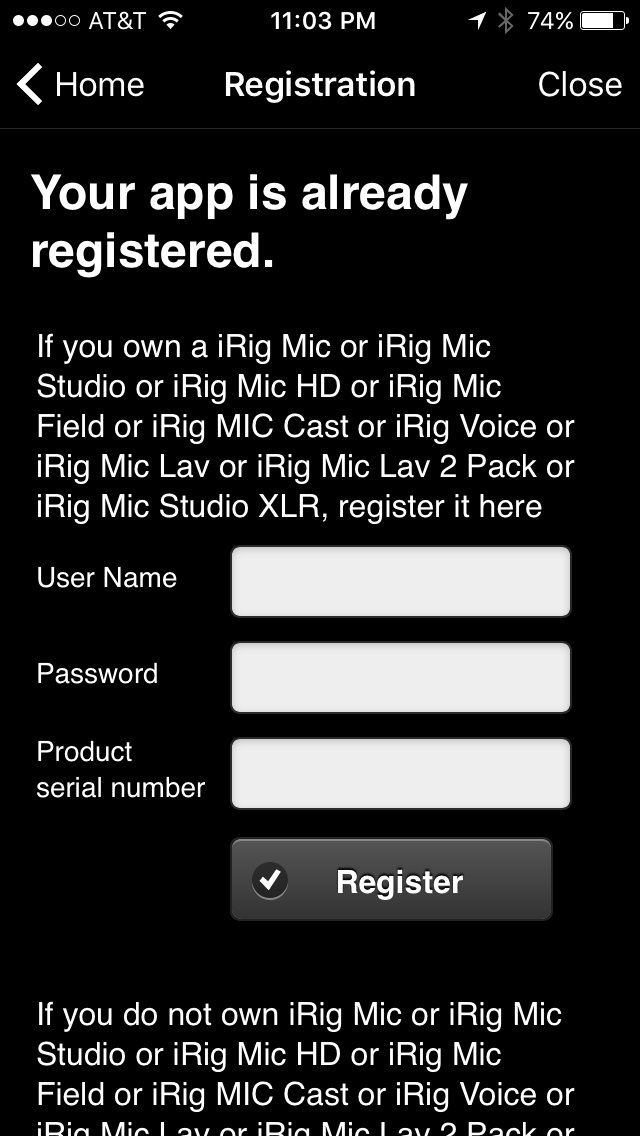This screenshot has height=1136, width=640.
Task: Focus the Password field
Action: [400, 677]
